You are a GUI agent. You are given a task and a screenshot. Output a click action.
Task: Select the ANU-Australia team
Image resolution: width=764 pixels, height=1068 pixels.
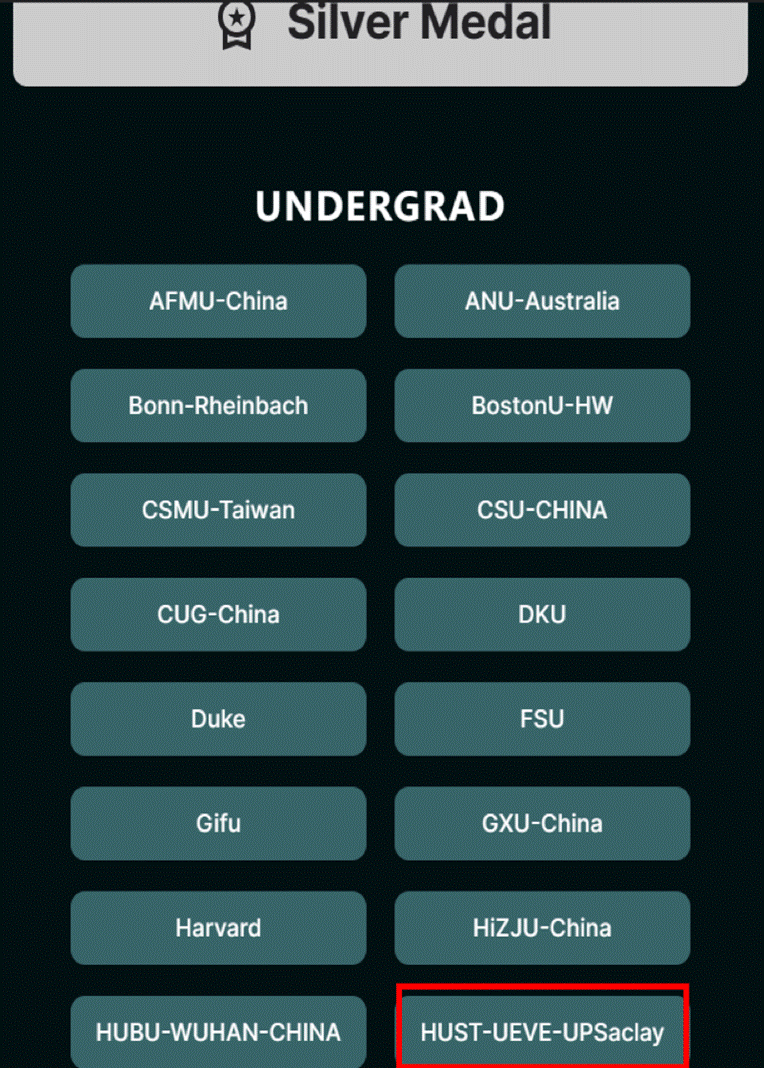coord(542,301)
